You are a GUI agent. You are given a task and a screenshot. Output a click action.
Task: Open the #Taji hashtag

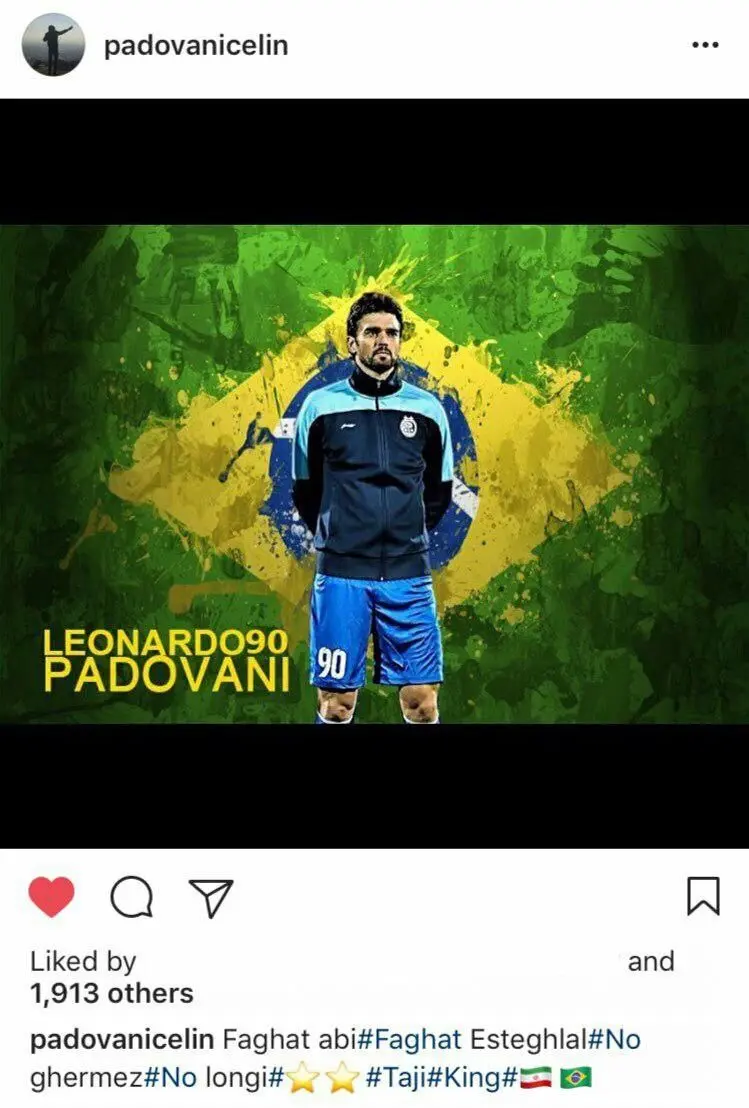[x=407, y=1078]
